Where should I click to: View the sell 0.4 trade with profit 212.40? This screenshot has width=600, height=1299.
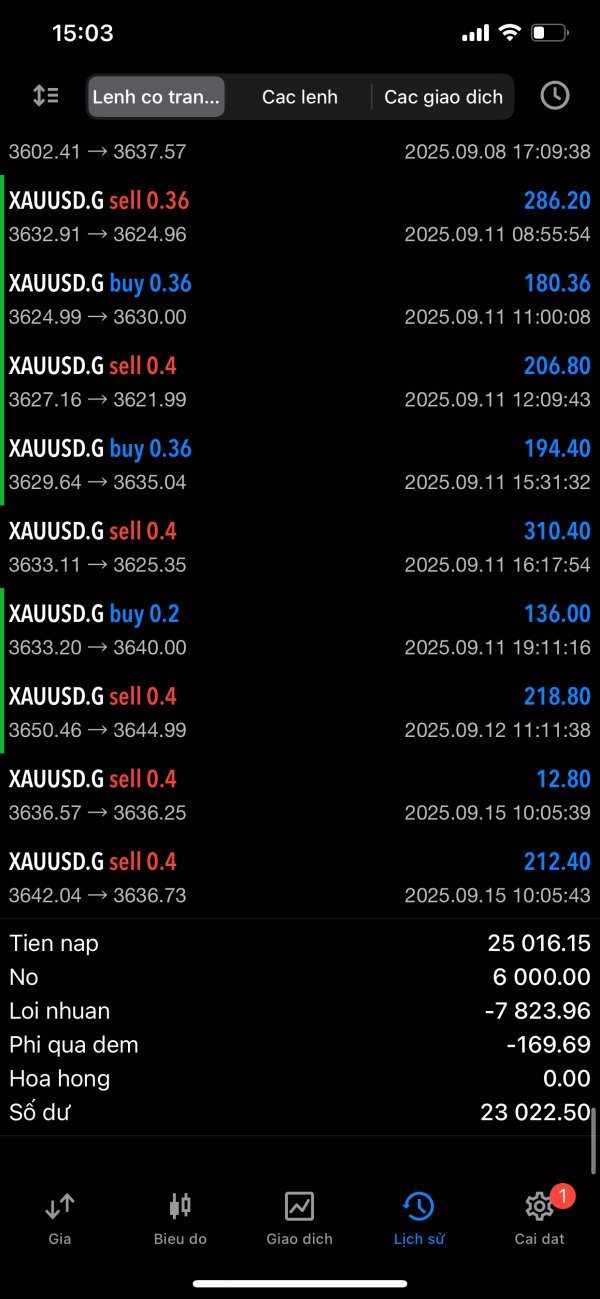300,878
